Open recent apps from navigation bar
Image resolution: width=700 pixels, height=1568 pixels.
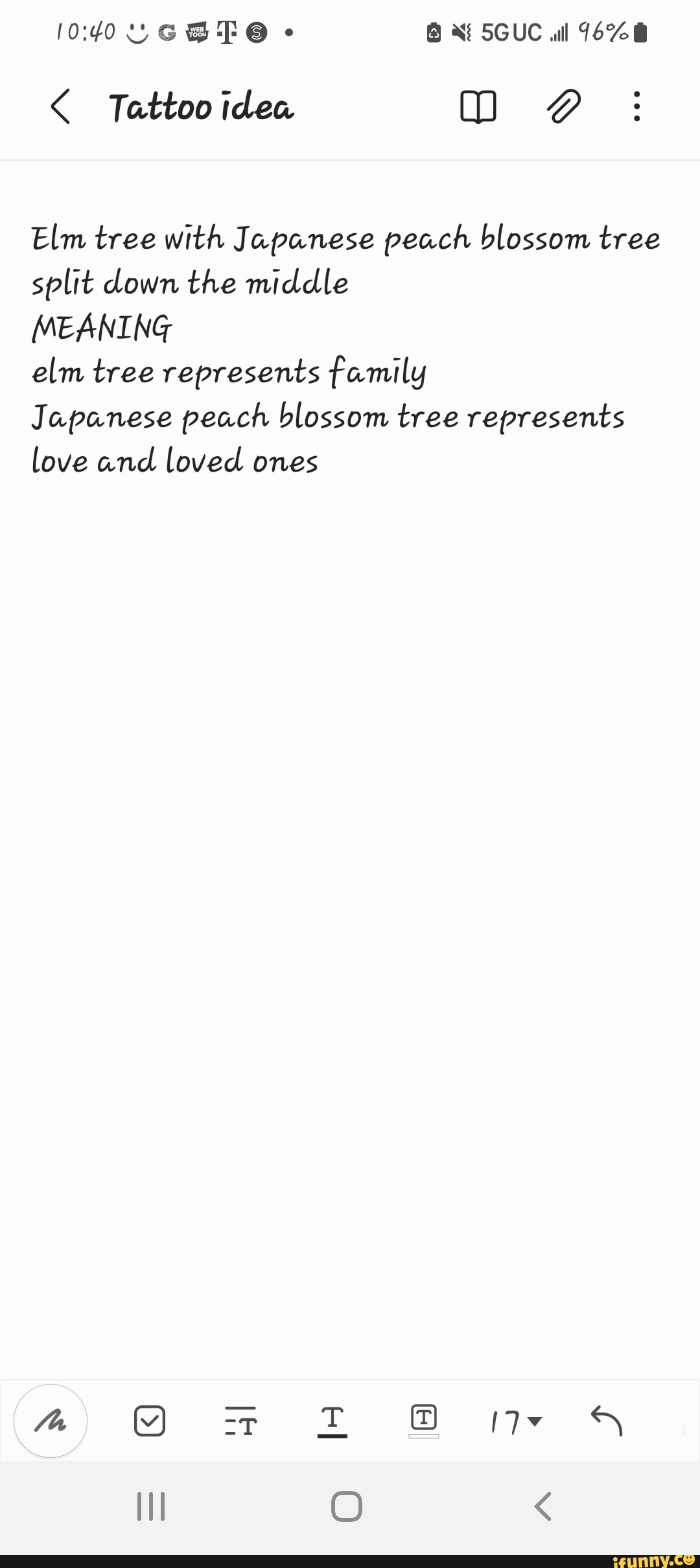point(151,1506)
